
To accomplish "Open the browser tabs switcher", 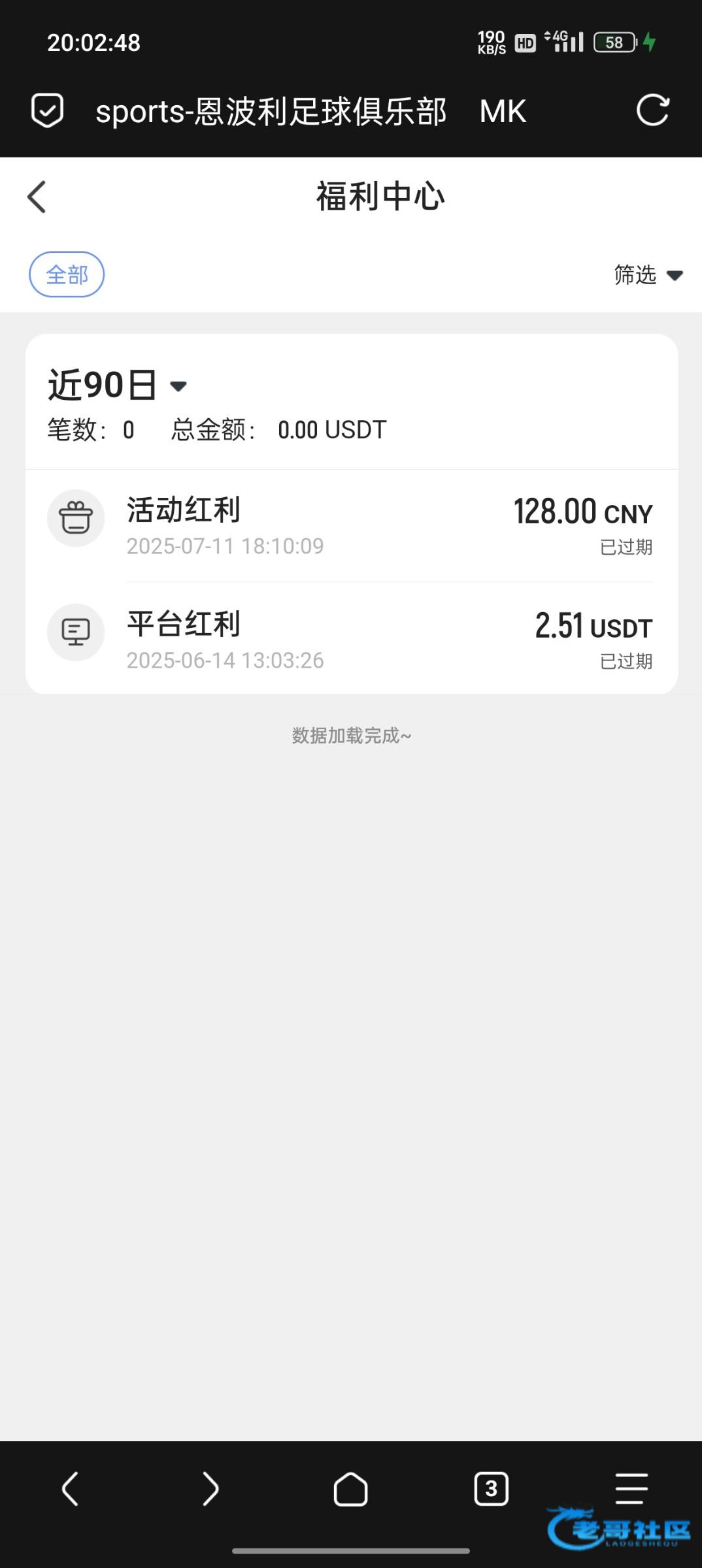I will point(491,1490).
